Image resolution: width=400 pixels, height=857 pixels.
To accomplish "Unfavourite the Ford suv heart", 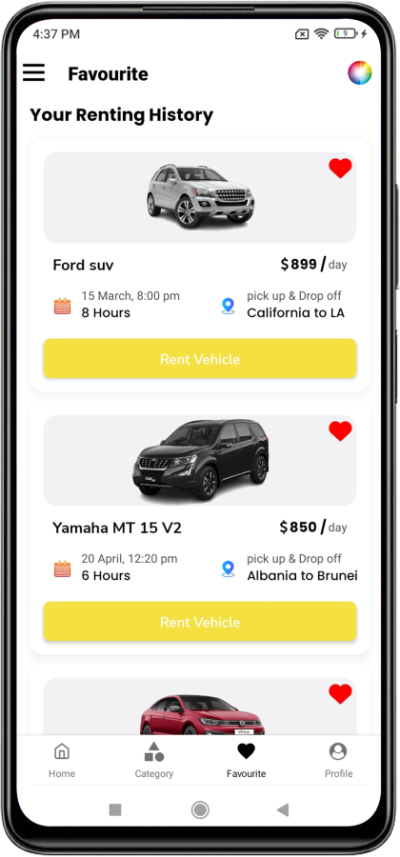I will click(340, 168).
